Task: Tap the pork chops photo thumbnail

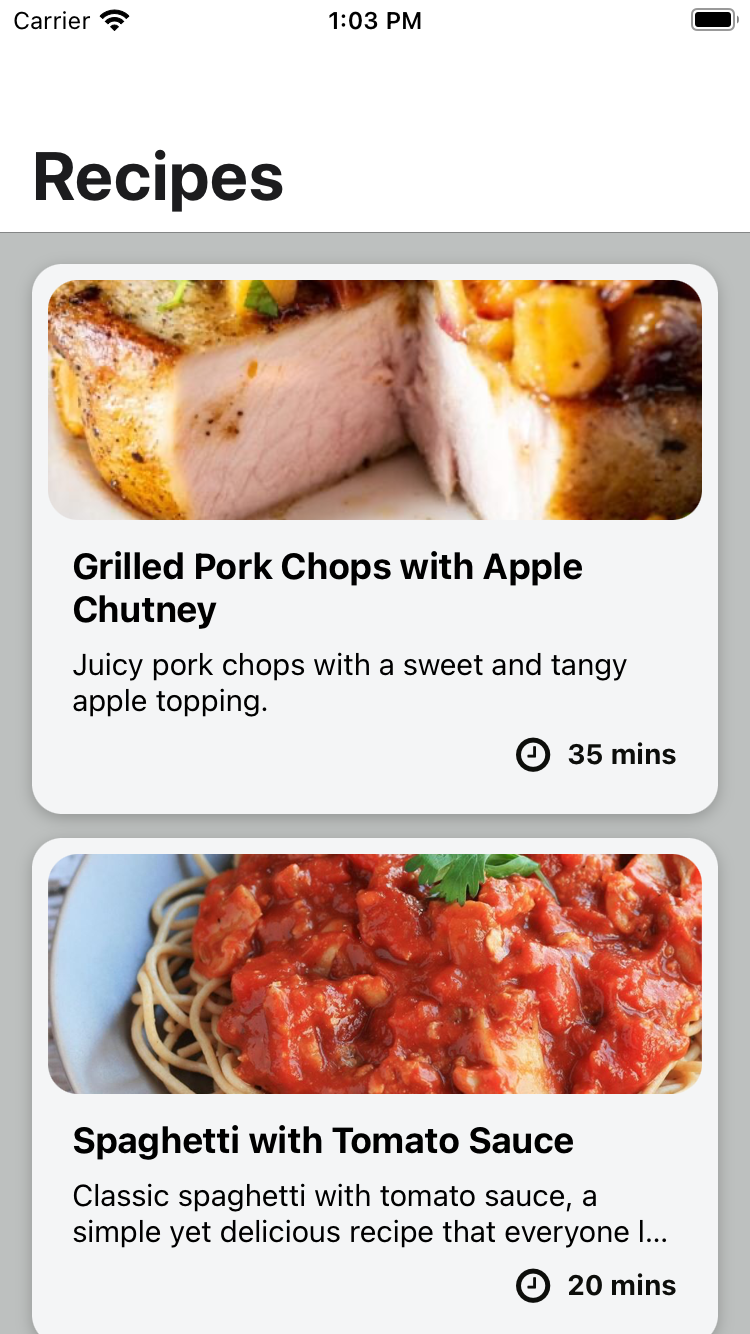Action: 375,399
